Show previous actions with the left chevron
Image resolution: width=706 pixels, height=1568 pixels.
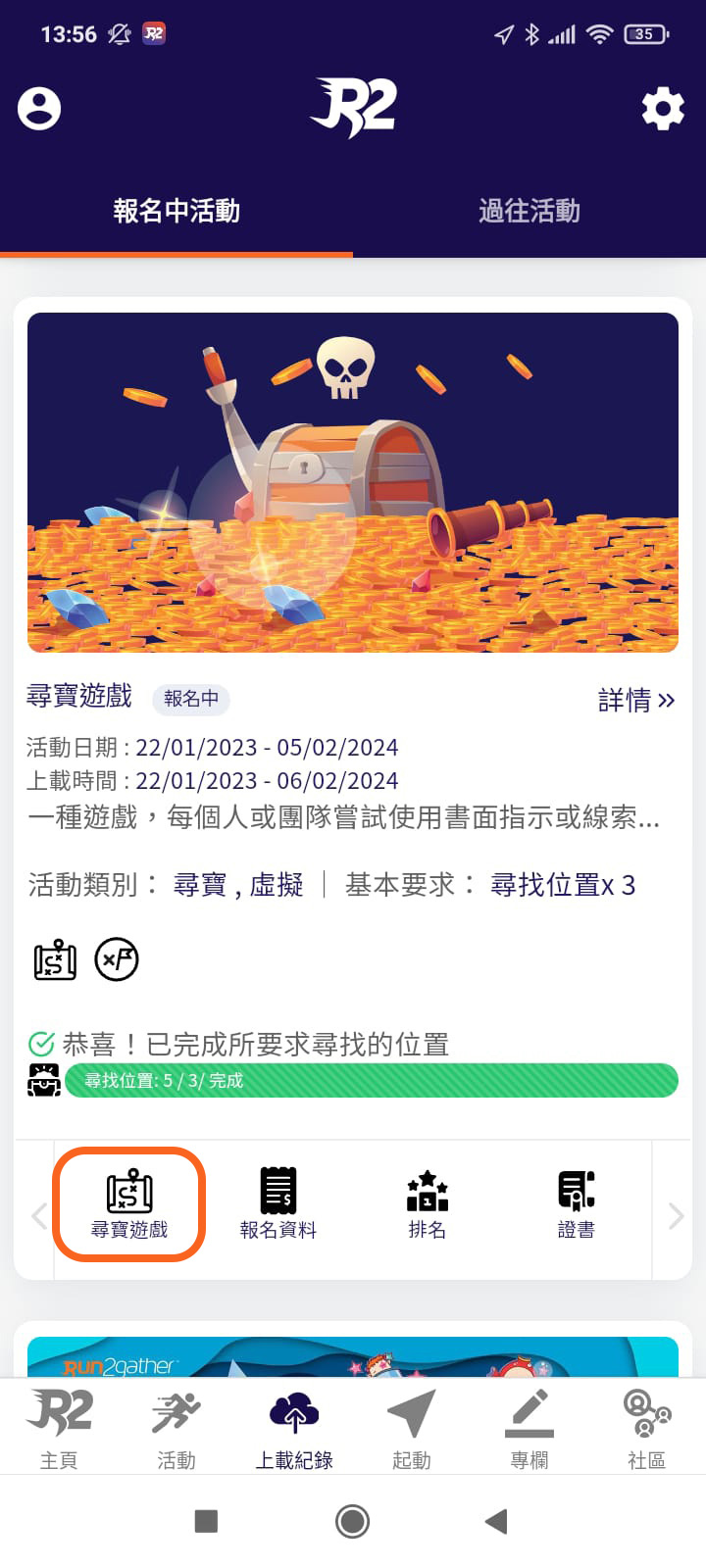tap(38, 1216)
